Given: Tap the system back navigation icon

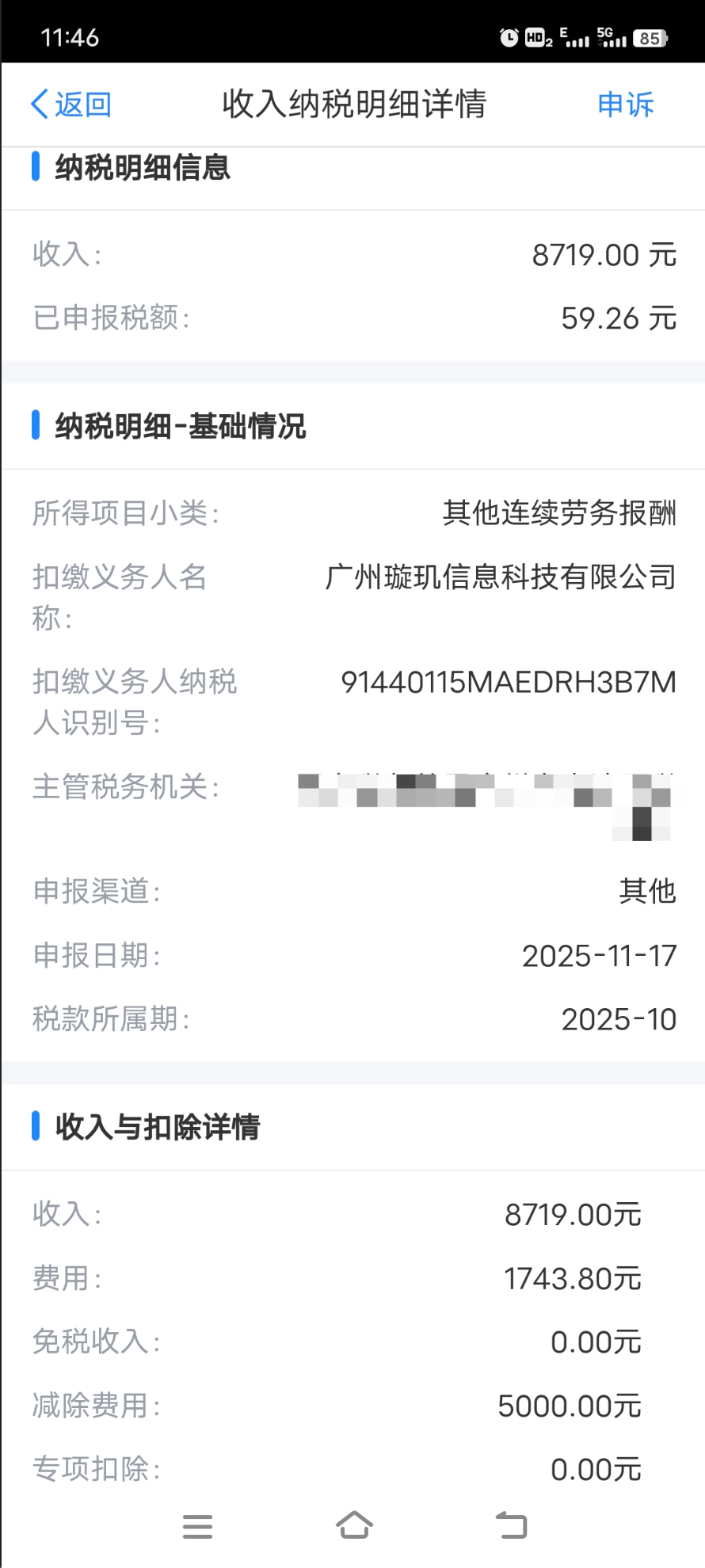Looking at the screenshot, I should (x=511, y=1525).
